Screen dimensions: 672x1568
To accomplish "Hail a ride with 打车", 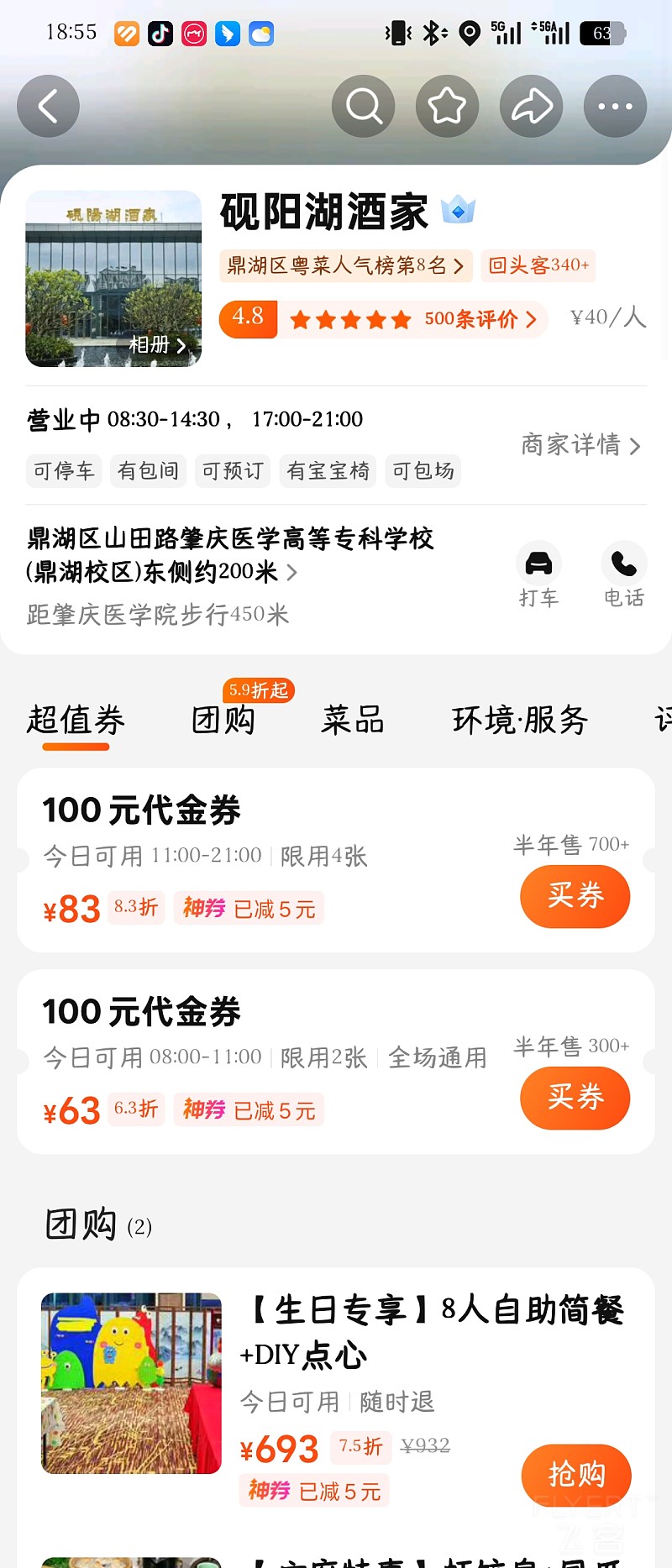I will click(538, 574).
